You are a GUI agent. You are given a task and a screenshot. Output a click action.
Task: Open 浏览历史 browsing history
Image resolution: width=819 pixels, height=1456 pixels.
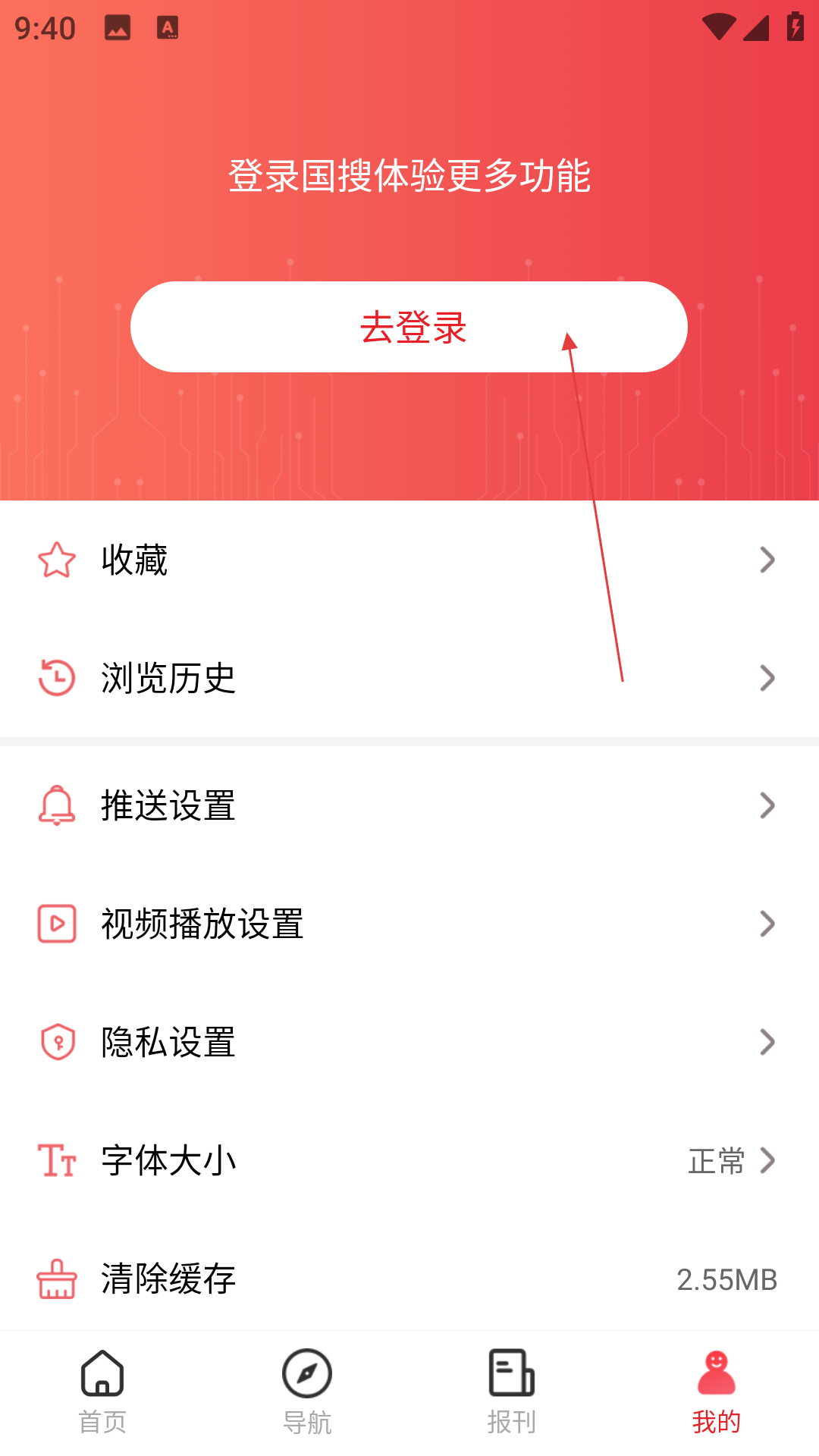409,678
